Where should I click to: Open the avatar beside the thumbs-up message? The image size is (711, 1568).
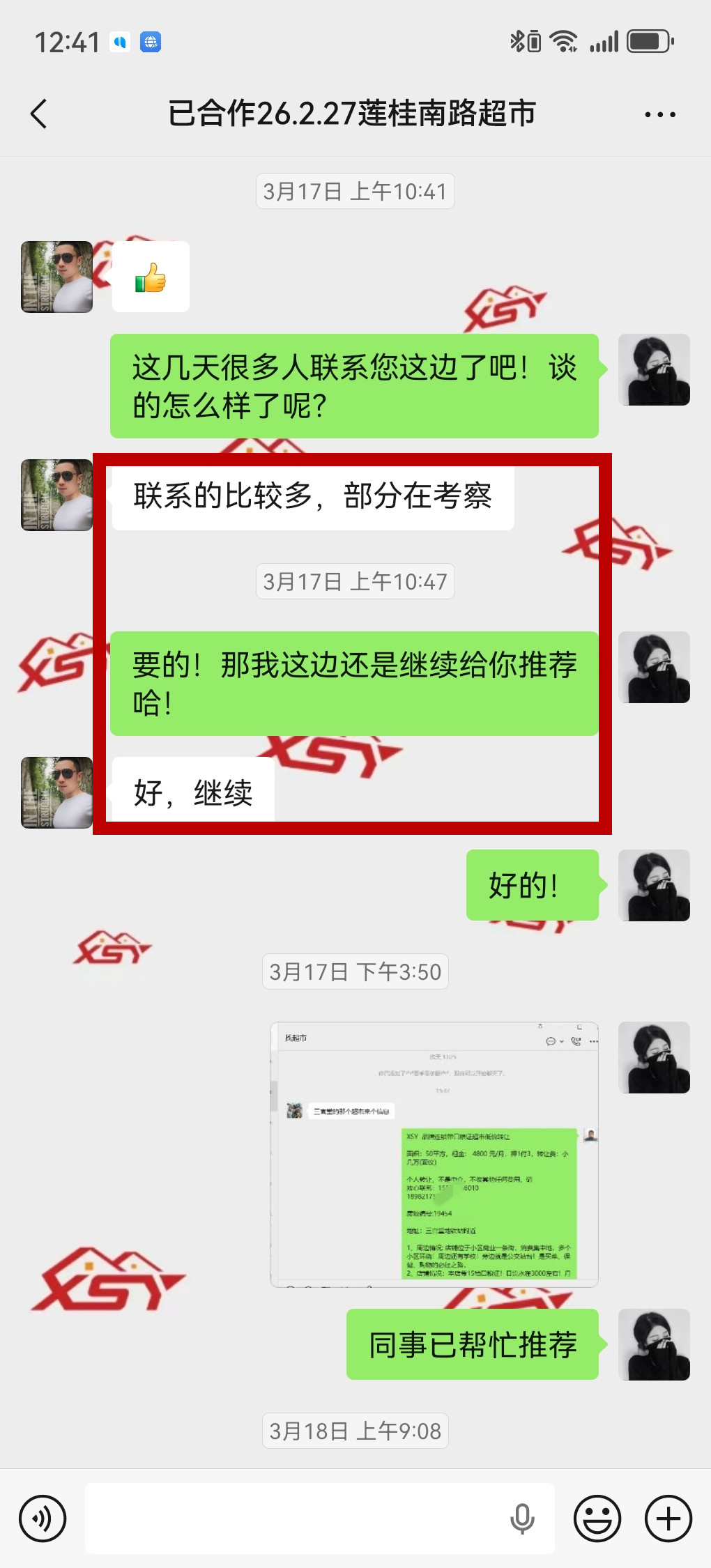tap(56, 277)
